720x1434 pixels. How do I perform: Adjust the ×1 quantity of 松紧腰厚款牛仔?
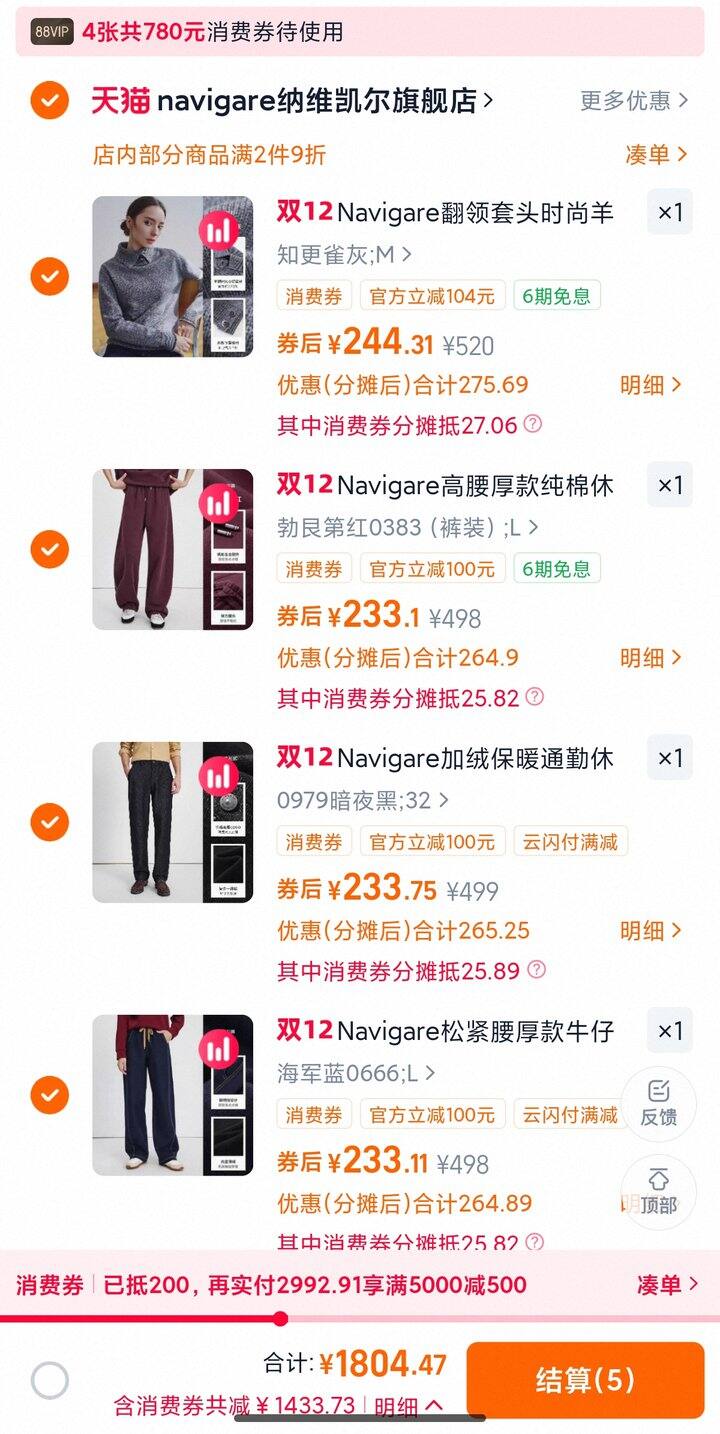pos(669,1030)
